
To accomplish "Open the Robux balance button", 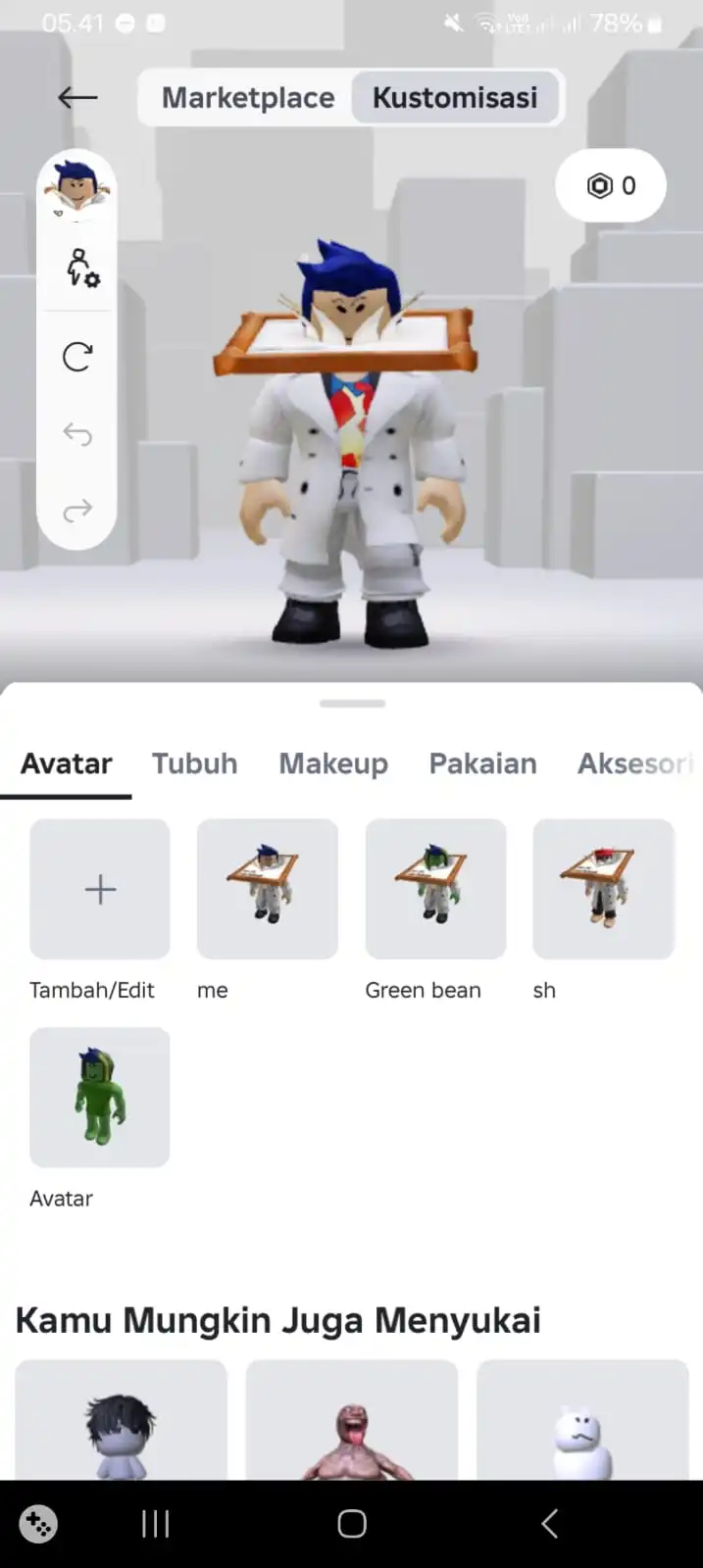I will click(x=611, y=185).
